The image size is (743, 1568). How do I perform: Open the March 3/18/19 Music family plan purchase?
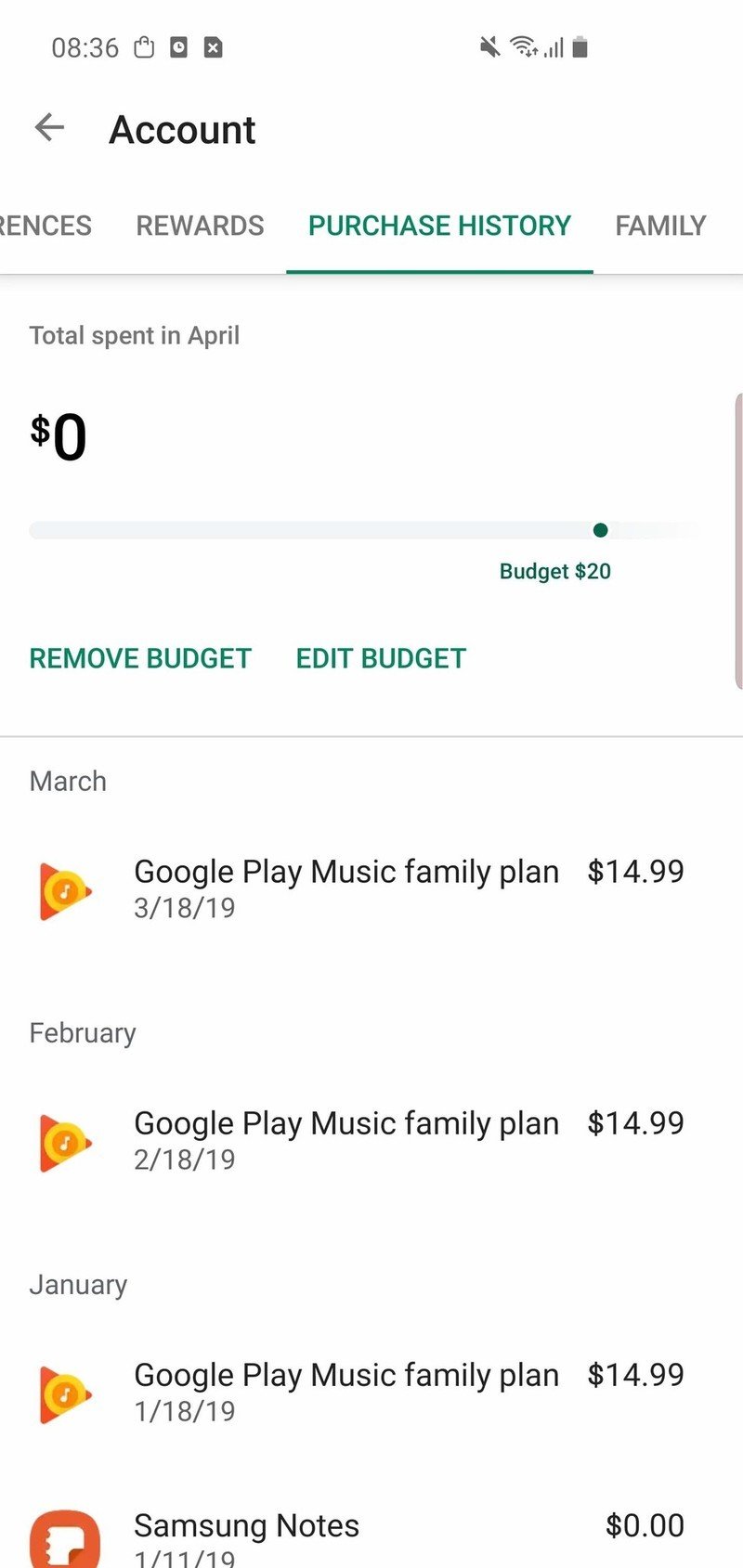click(x=362, y=888)
